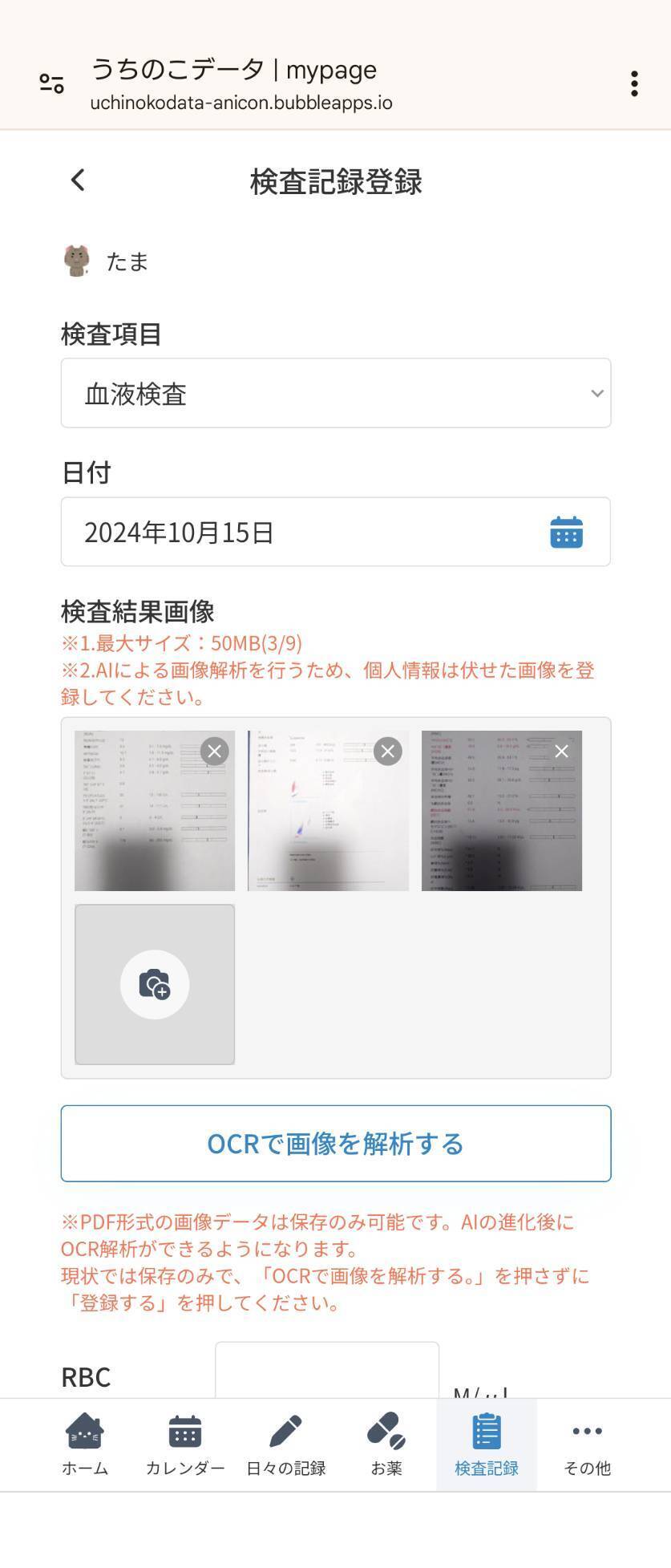Viewport: 671px width, 1568px height.
Task: Switch to the ホーム tab
Action: pos(85,1445)
